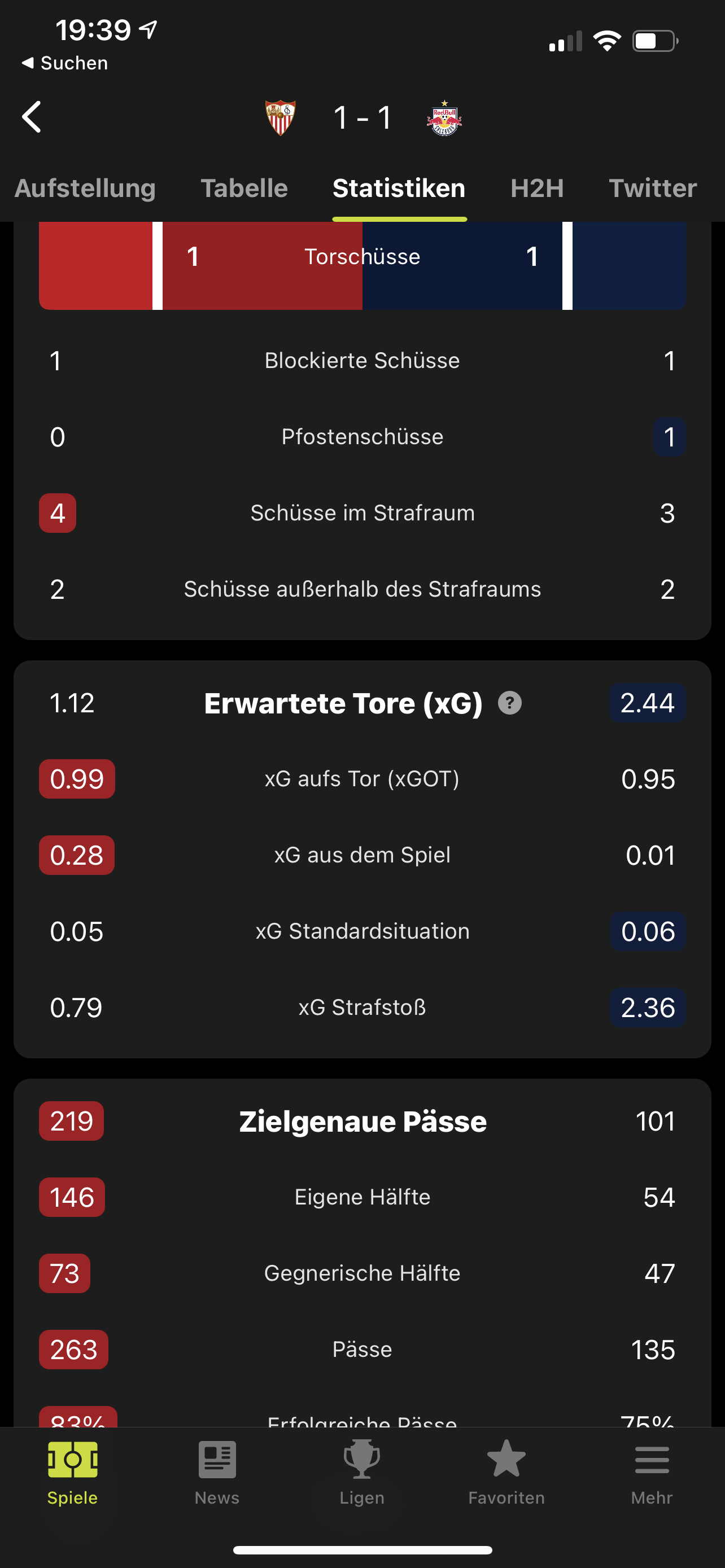Open the Sevilla team crest

pyautogui.click(x=281, y=117)
